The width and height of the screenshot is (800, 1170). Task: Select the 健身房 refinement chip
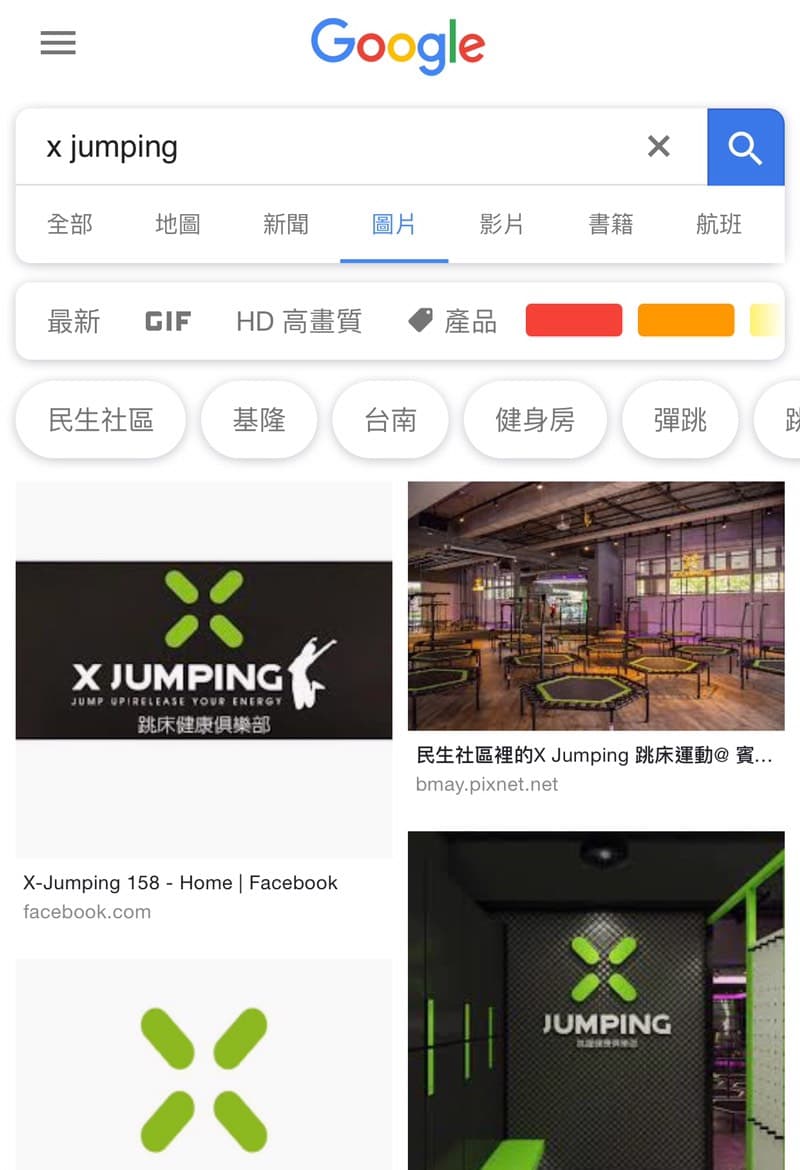point(535,420)
